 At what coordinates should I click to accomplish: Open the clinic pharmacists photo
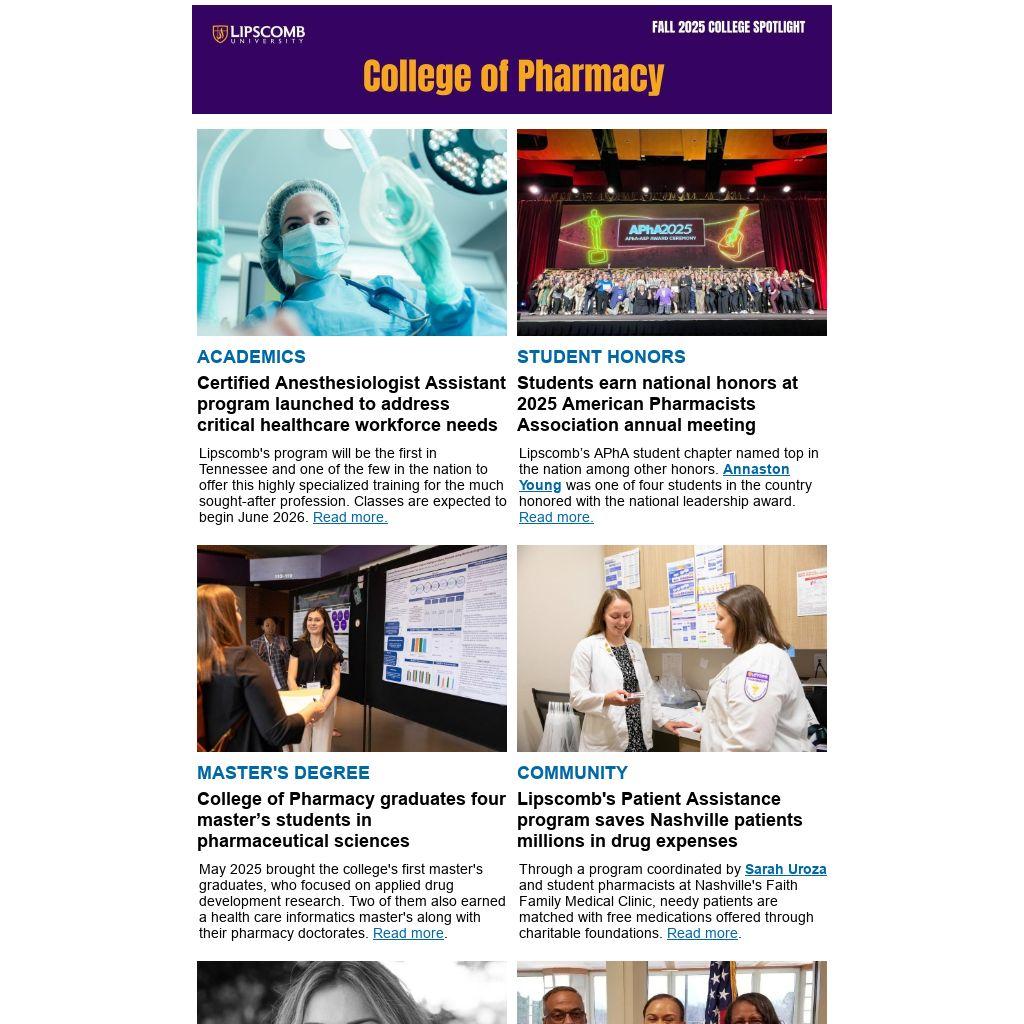pyautogui.click(x=672, y=648)
